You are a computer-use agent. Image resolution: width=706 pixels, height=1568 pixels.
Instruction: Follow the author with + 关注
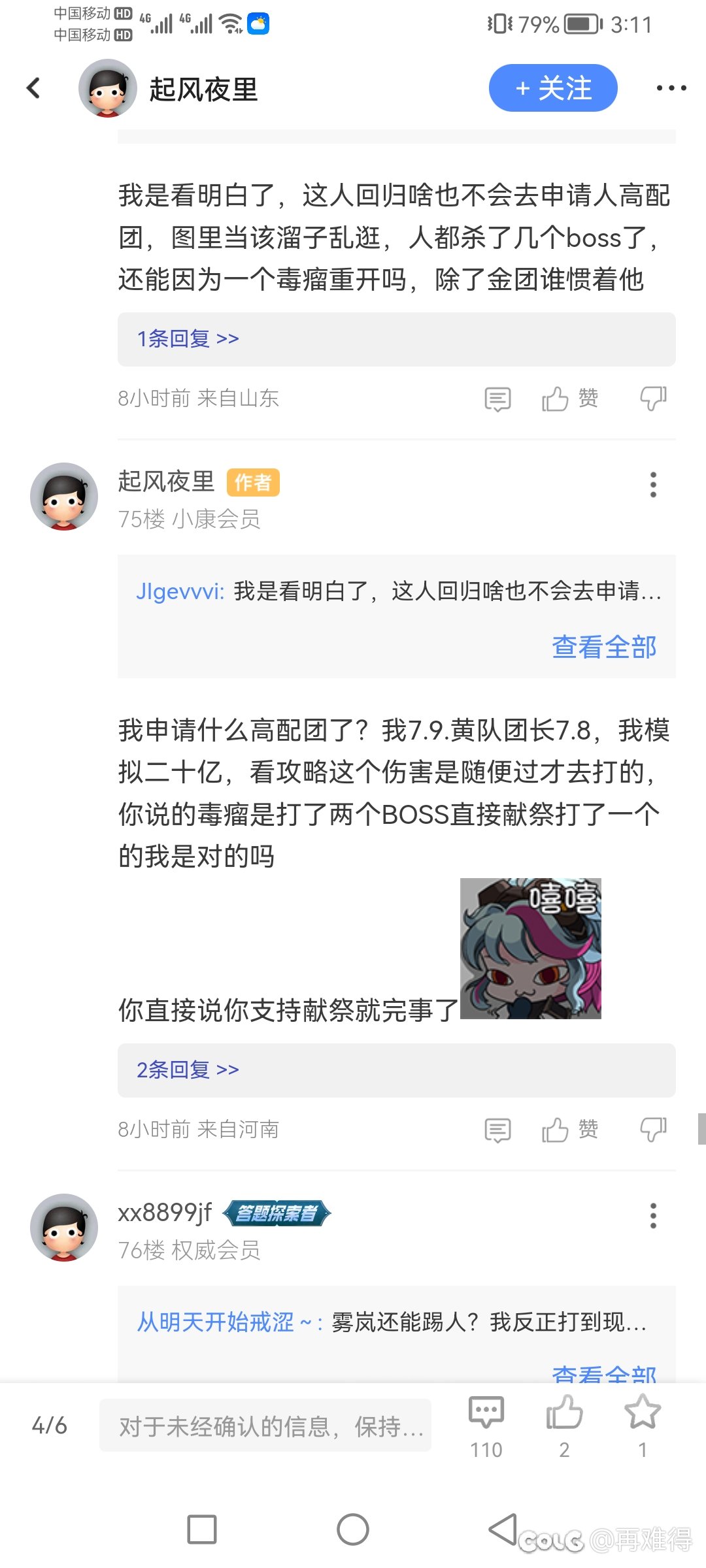point(552,88)
